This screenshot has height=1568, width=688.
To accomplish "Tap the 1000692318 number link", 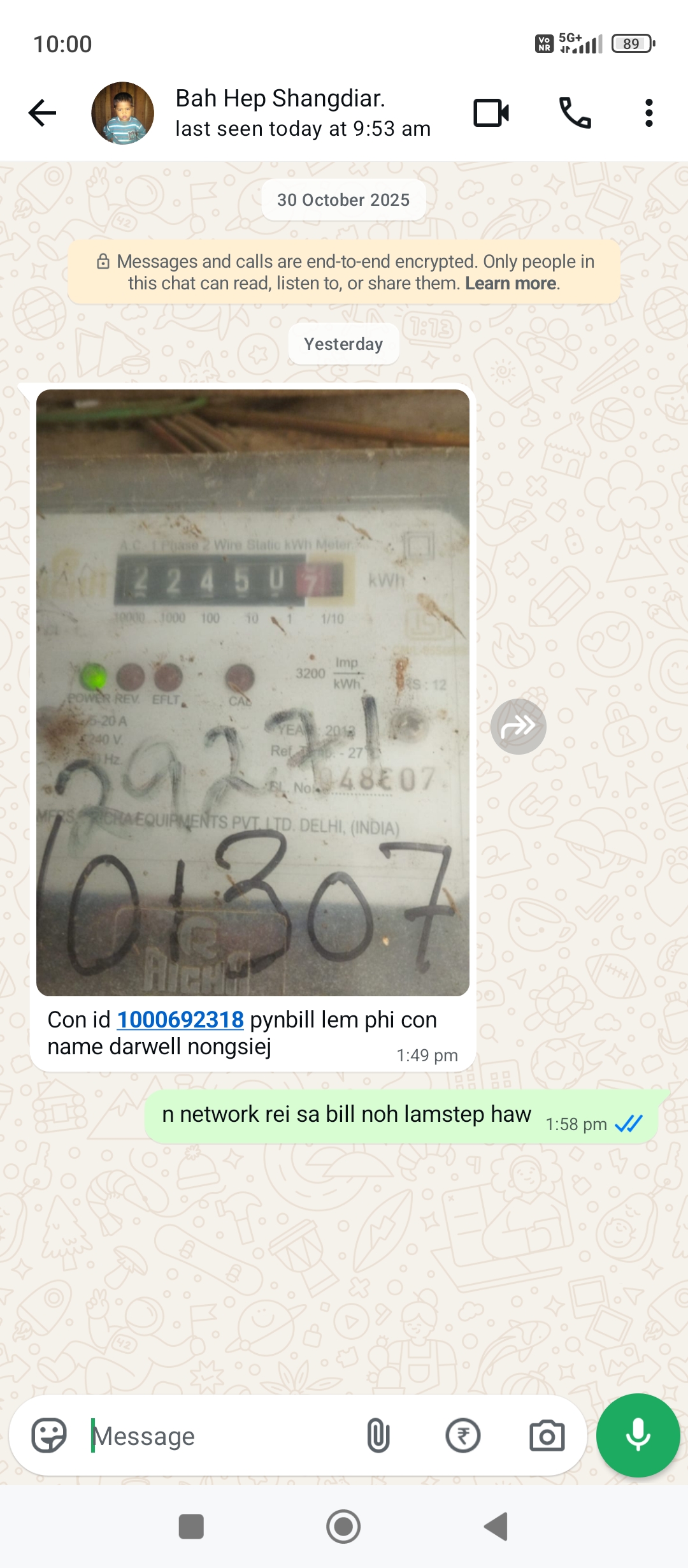I will [180, 1020].
